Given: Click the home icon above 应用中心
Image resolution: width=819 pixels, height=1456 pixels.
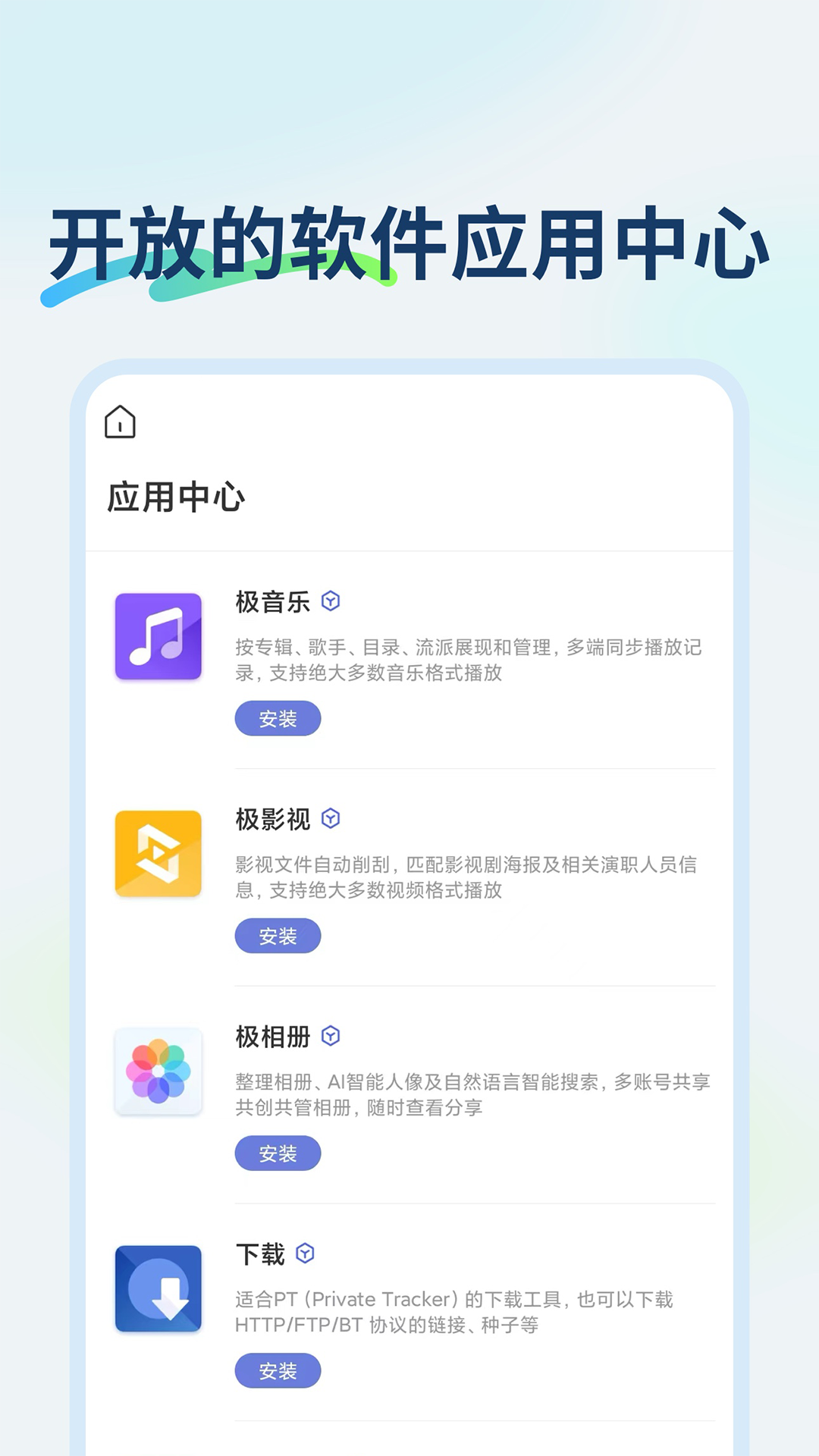Looking at the screenshot, I should 118,423.
